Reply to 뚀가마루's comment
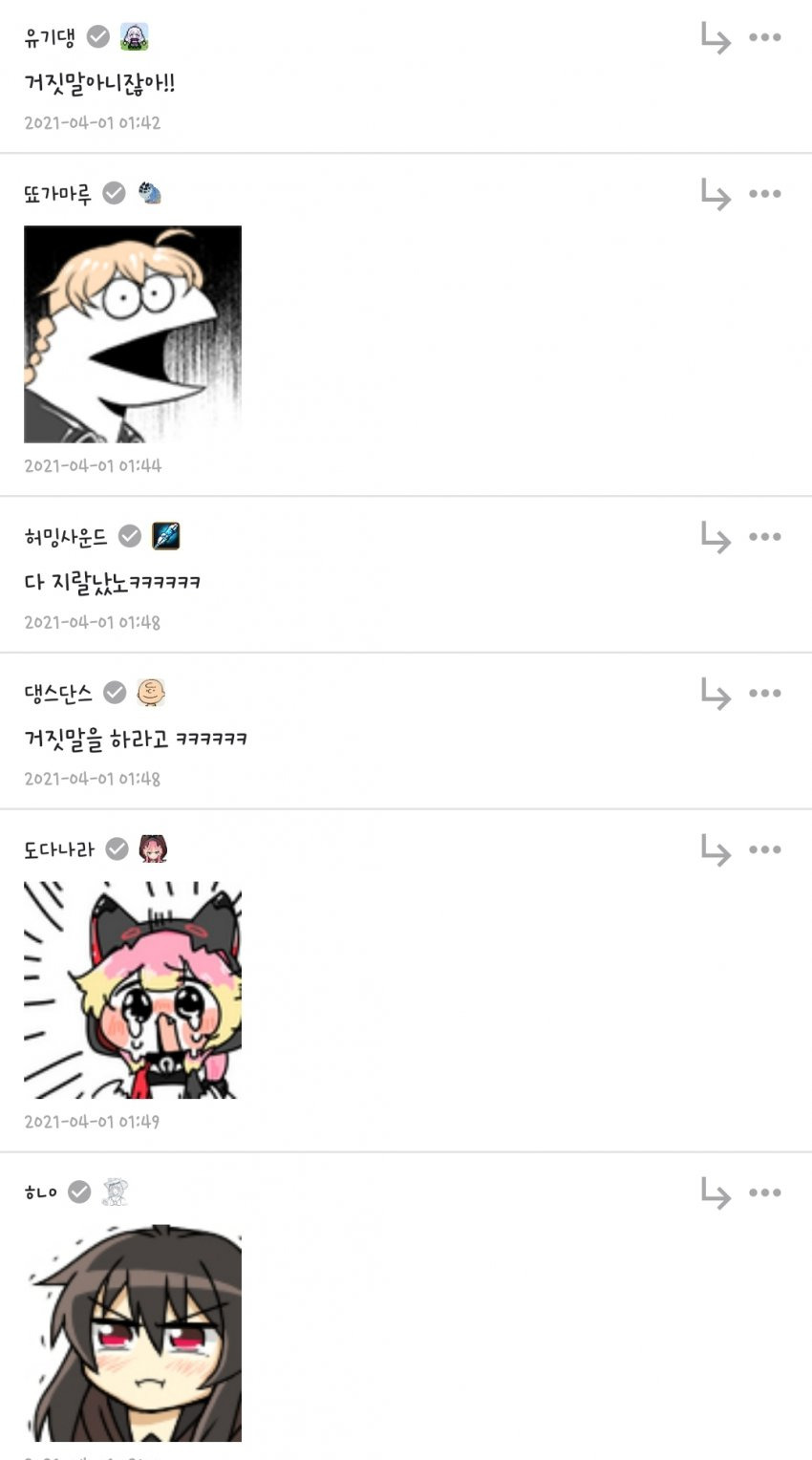This screenshot has width=812, height=1460. (x=715, y=194)
